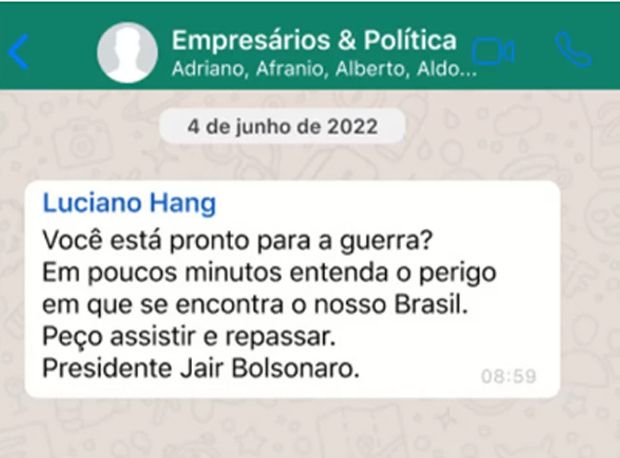Start a video call with the group

tap(492, 52)
